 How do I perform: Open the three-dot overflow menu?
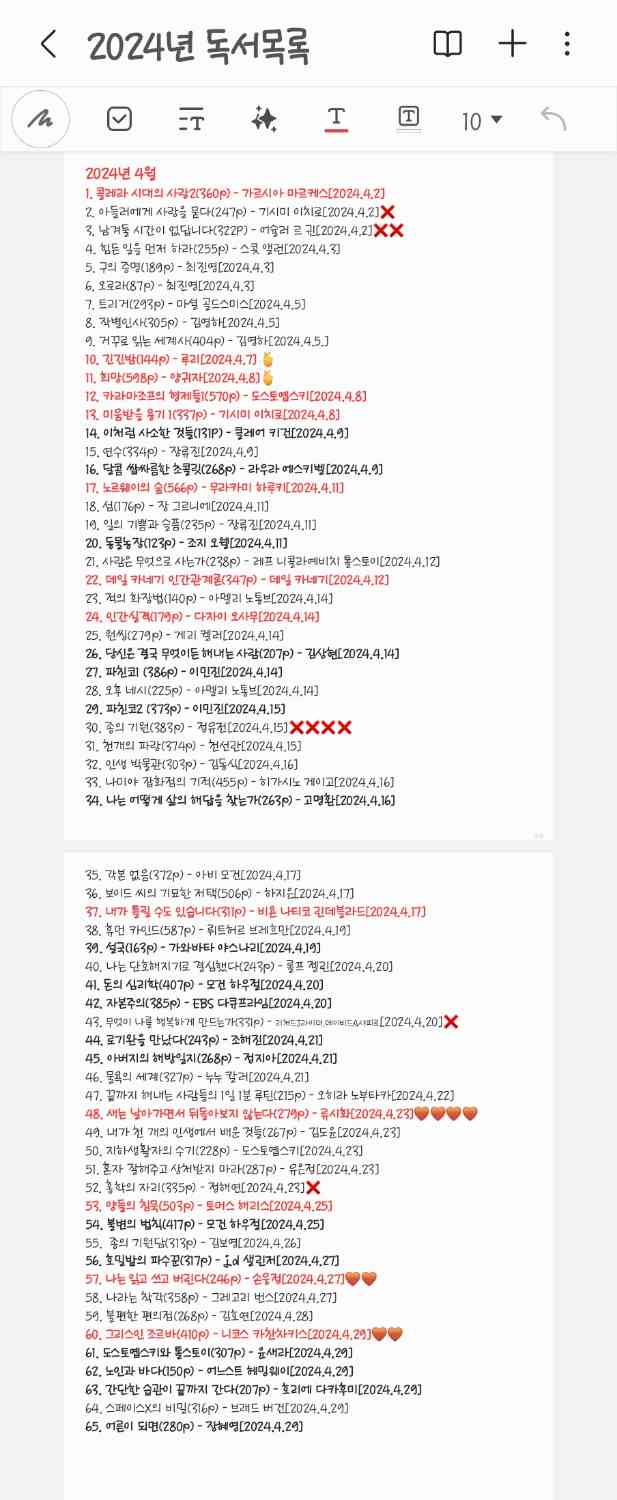point(567,44)
